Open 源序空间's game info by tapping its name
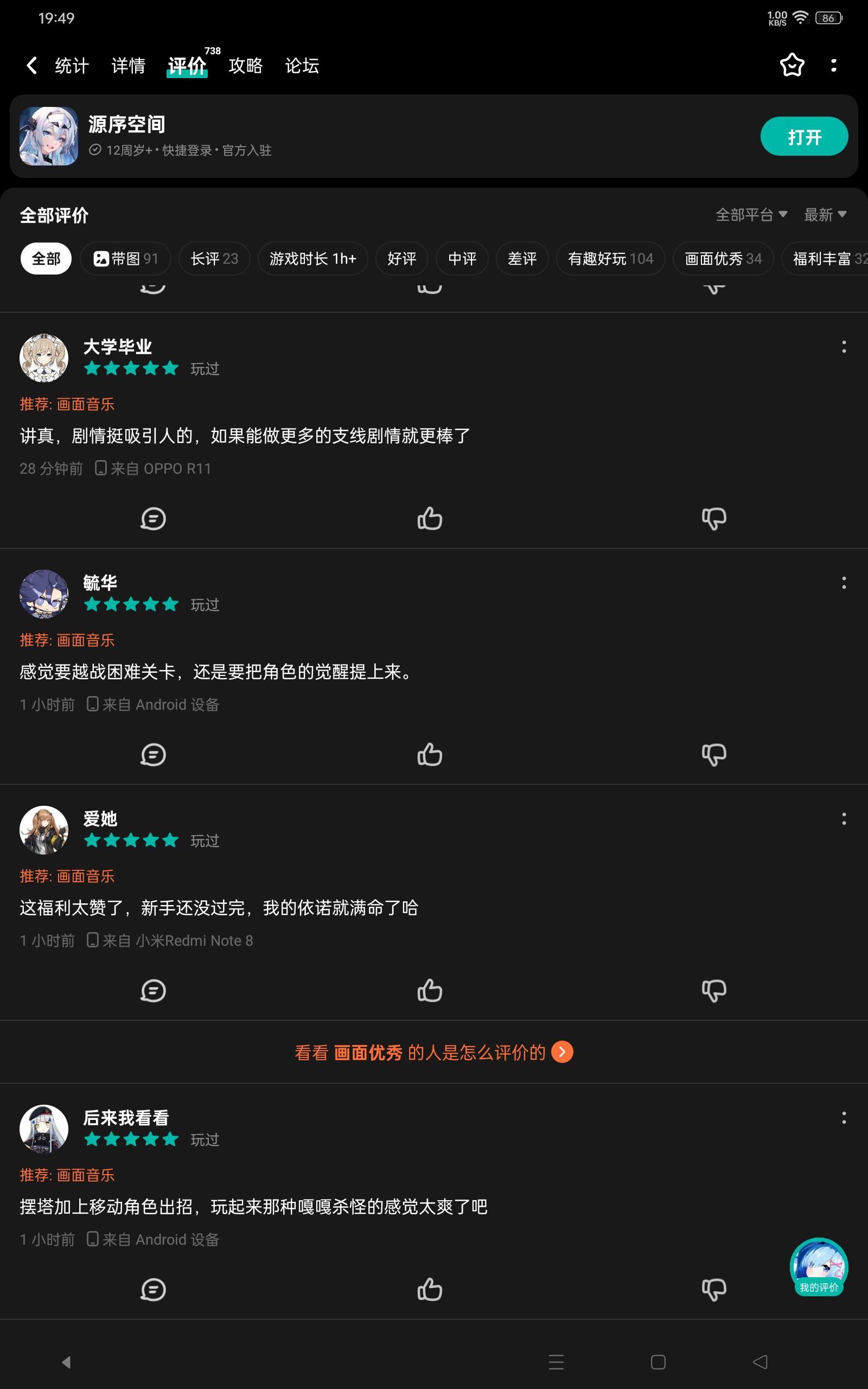 coord(126,124)
